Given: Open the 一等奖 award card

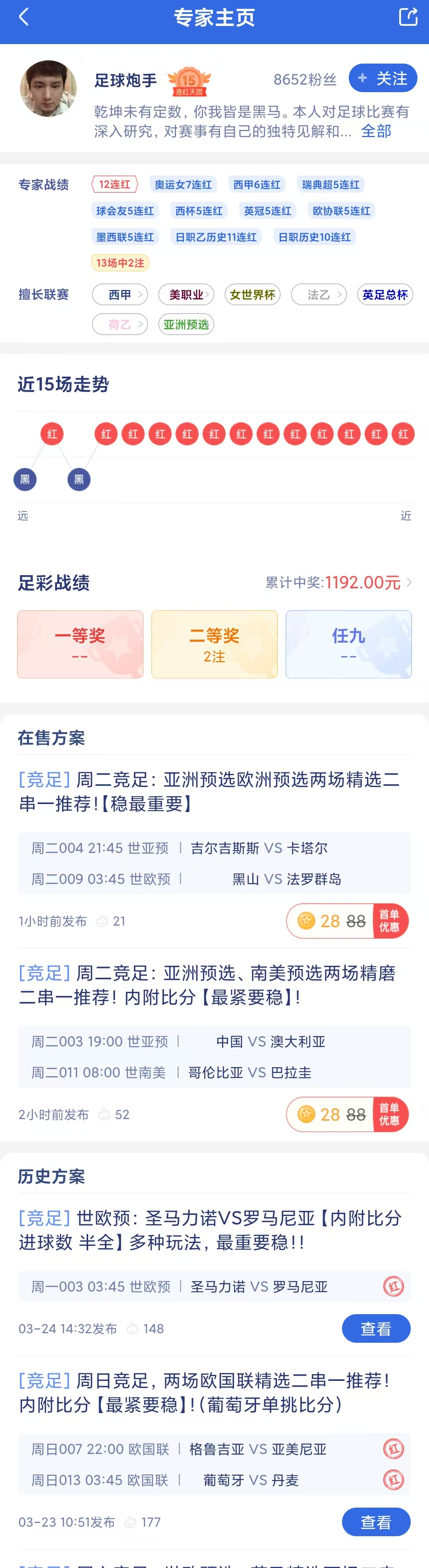Looking at the screenshot, I should tap(80, 645).
